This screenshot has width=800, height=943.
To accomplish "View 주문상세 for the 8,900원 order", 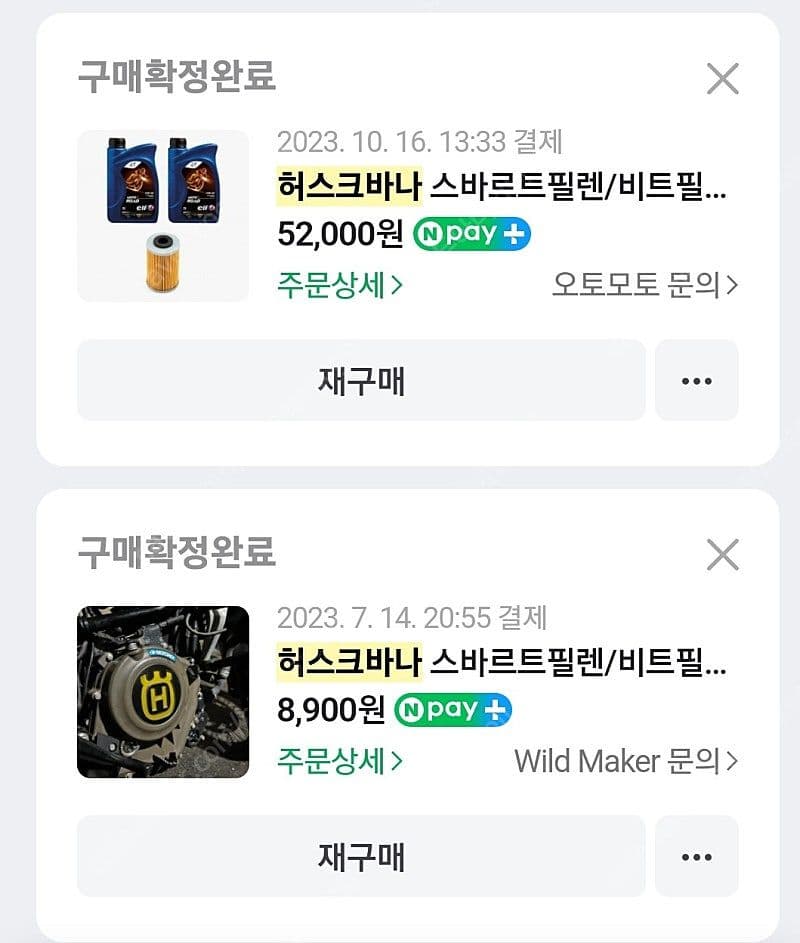I will pos(340,761).
